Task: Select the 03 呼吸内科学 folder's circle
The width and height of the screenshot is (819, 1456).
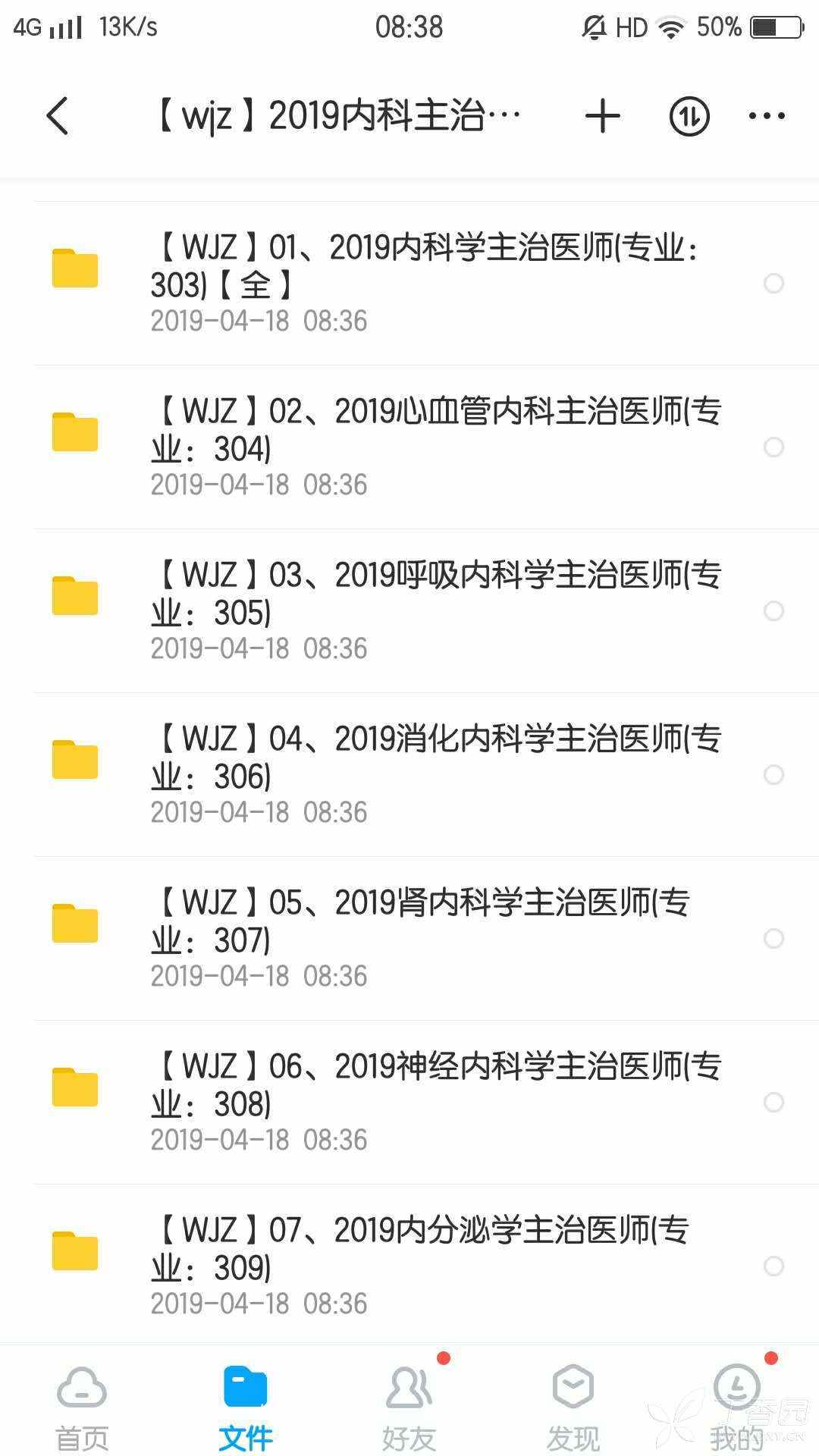Action: [773, 610]
